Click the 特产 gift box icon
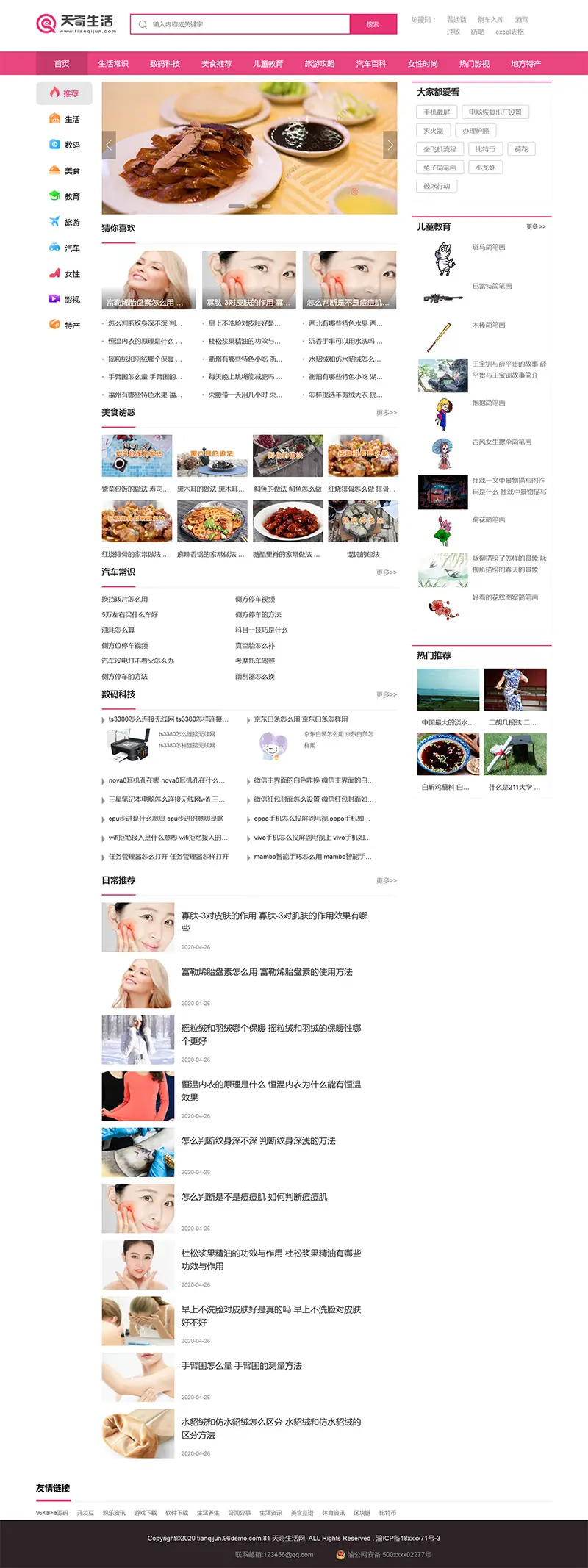 (54, 325)
